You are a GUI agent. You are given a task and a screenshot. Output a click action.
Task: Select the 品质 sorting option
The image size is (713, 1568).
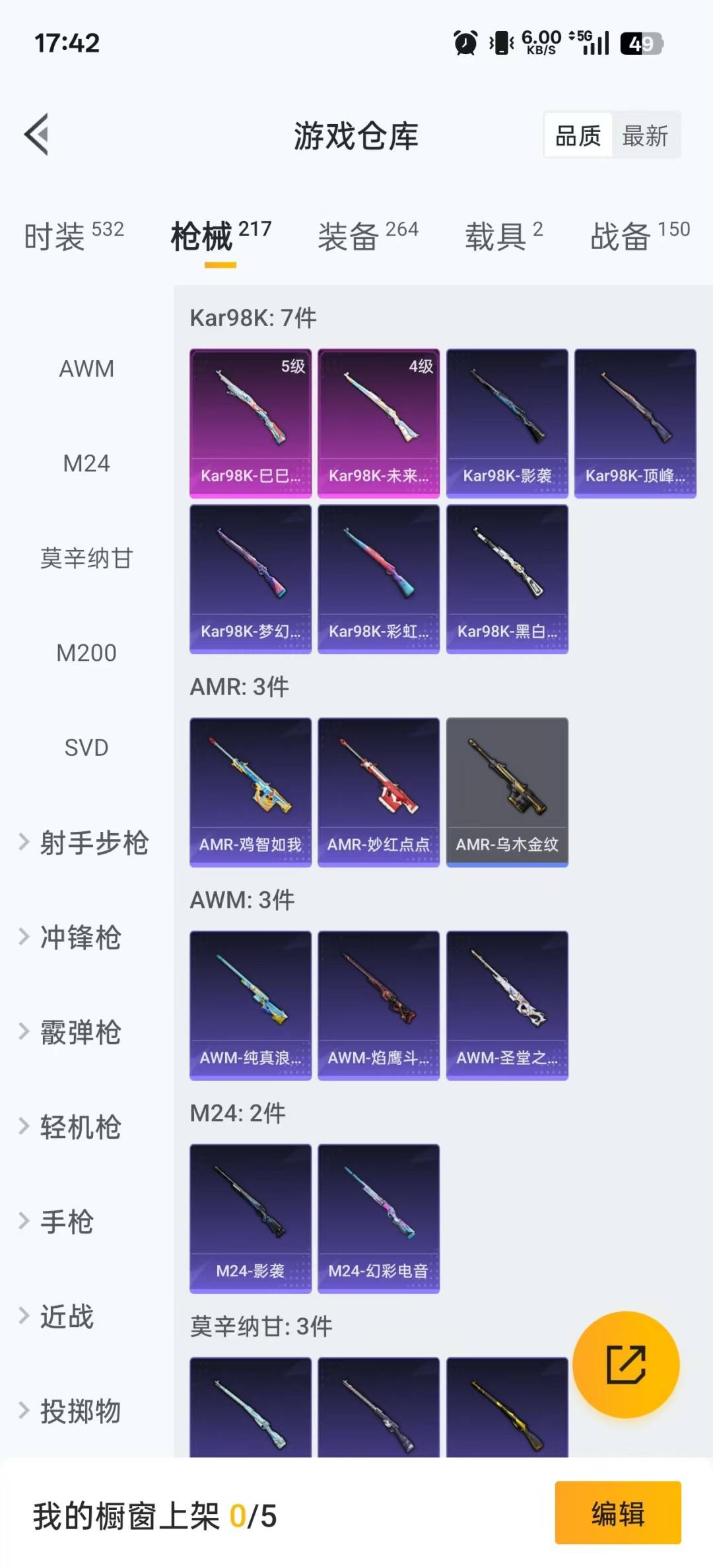(x=578, y=136)
